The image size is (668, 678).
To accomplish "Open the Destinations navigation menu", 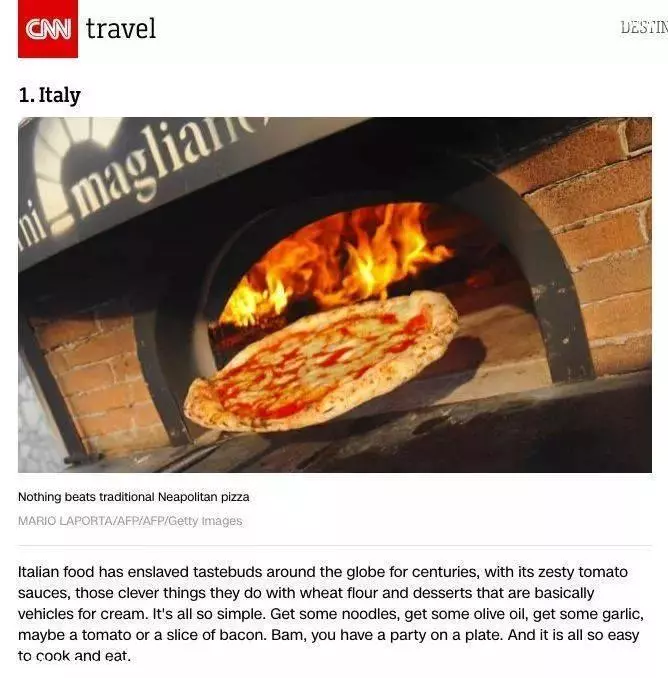I will (644, 27).
